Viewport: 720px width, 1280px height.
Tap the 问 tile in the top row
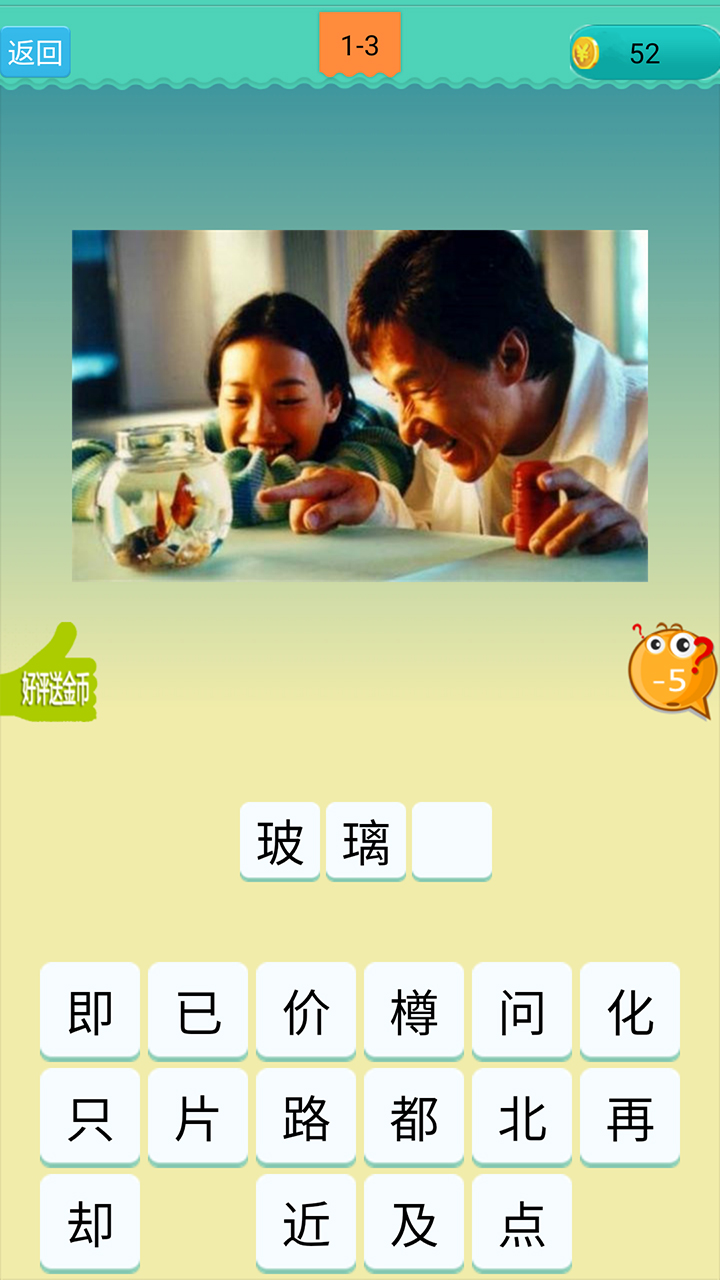pos(522,1011)
